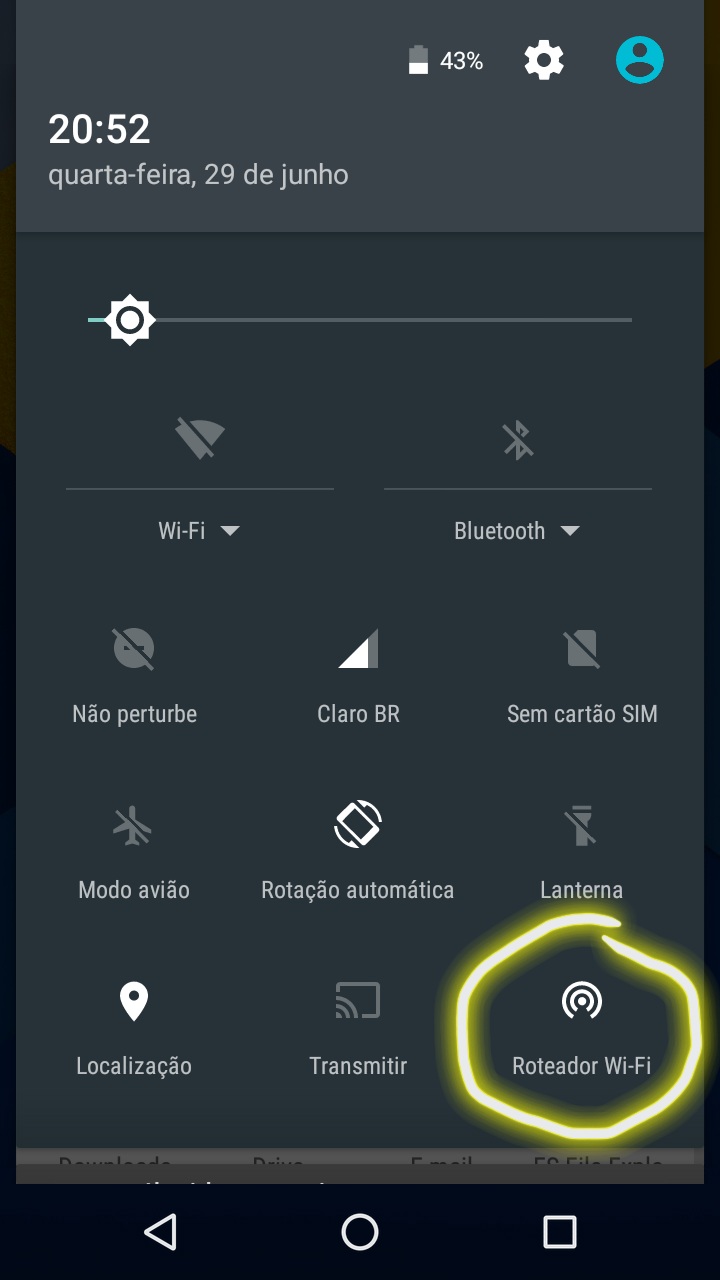This screenshot has width=720, height=1280.
Task: Open recent apps overview
Action: pyautogui.click(x=560, y=1232)
